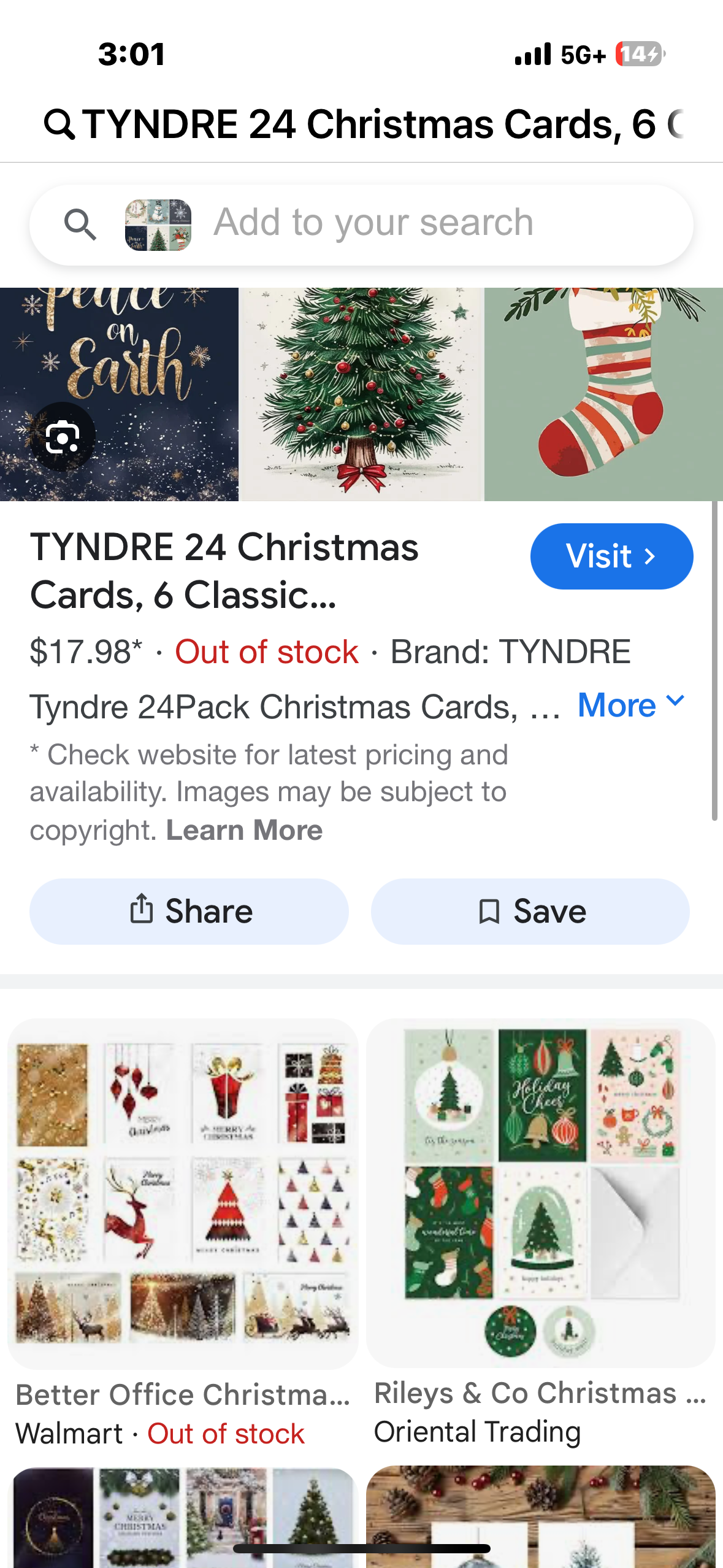
Task: Open the Learn More link
Action: (x=244, y=830)
